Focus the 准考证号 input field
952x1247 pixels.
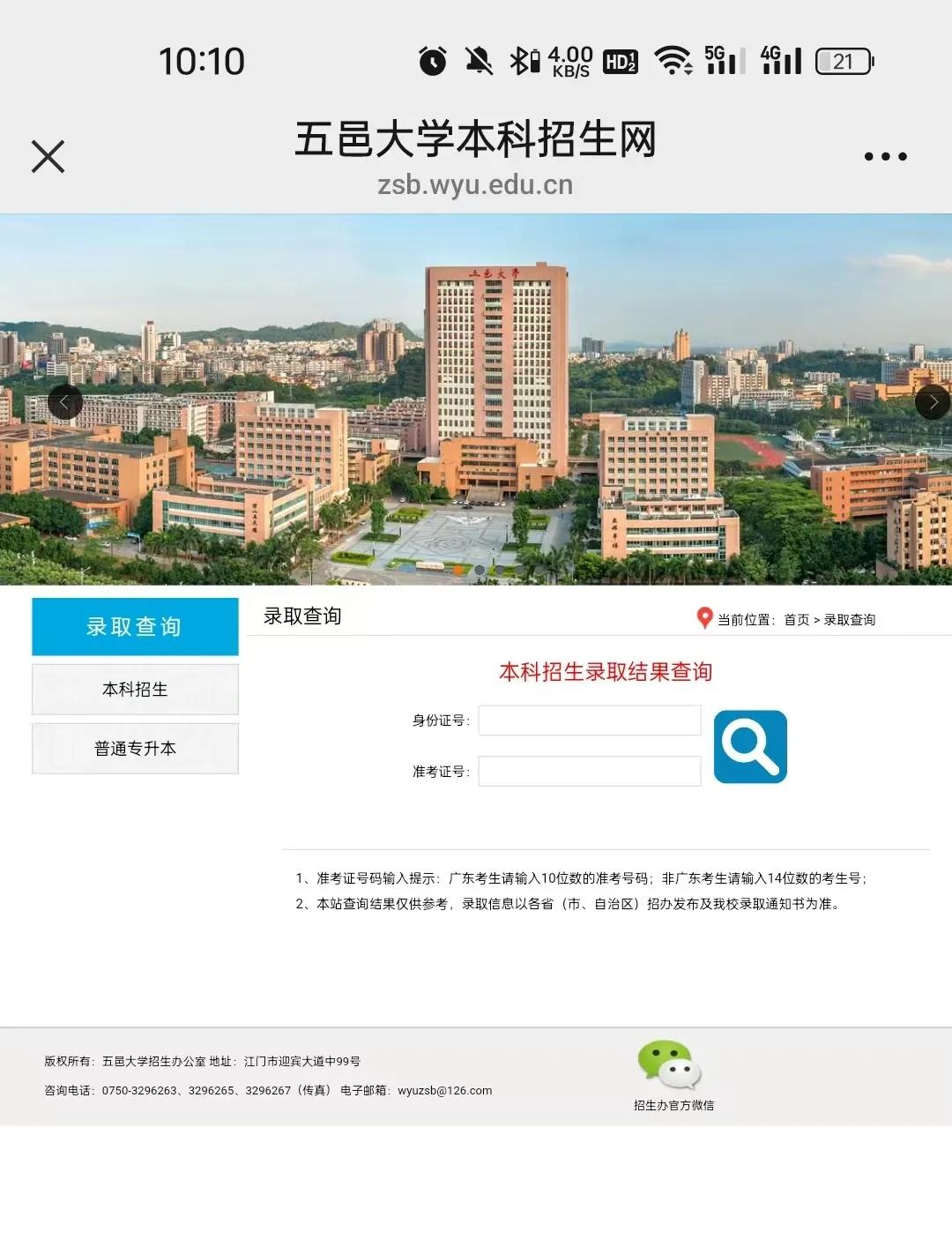coord(589,772)
